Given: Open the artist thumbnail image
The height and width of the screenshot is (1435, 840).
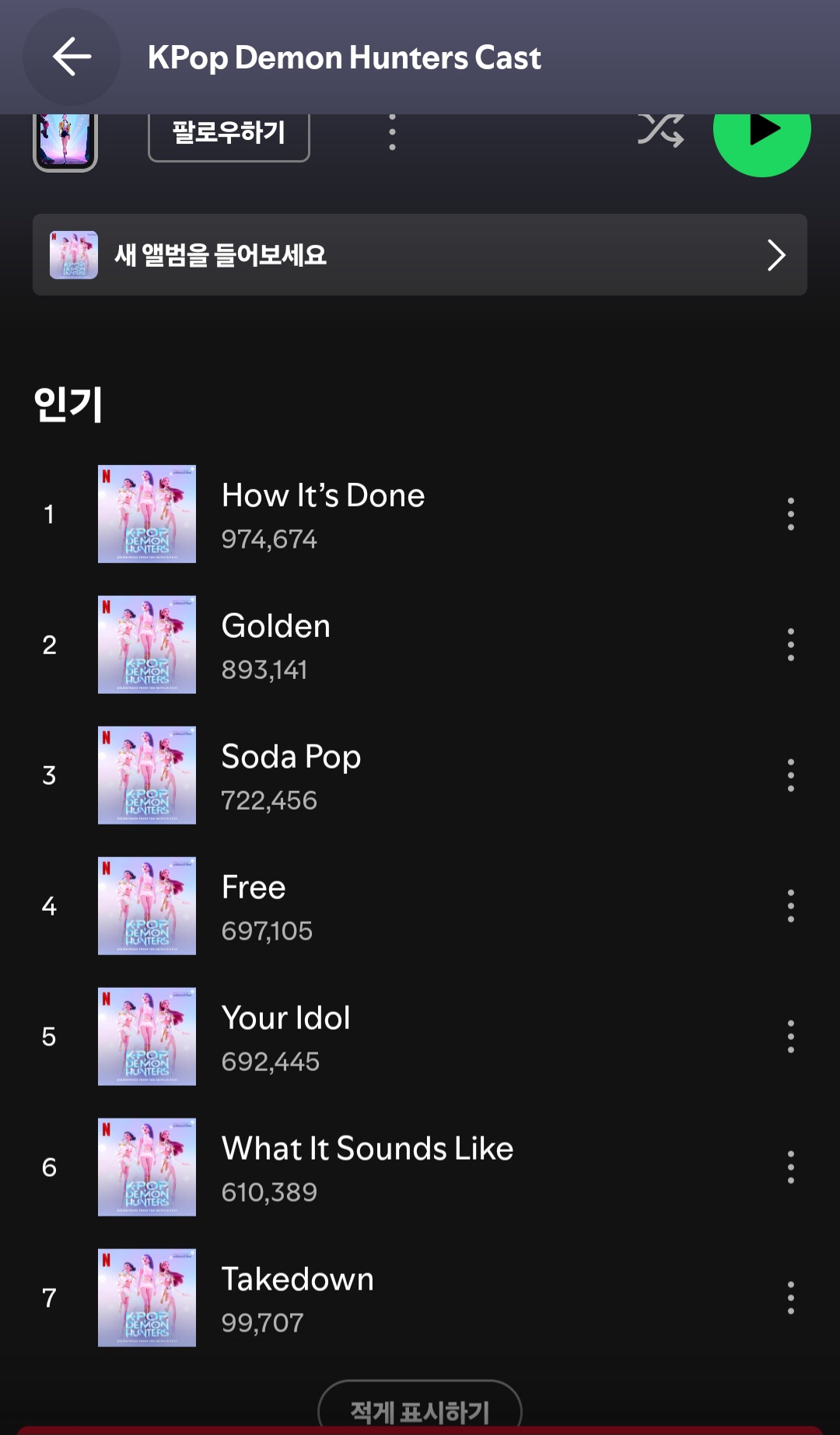Looking at the screenshot, I should [65, 140].
